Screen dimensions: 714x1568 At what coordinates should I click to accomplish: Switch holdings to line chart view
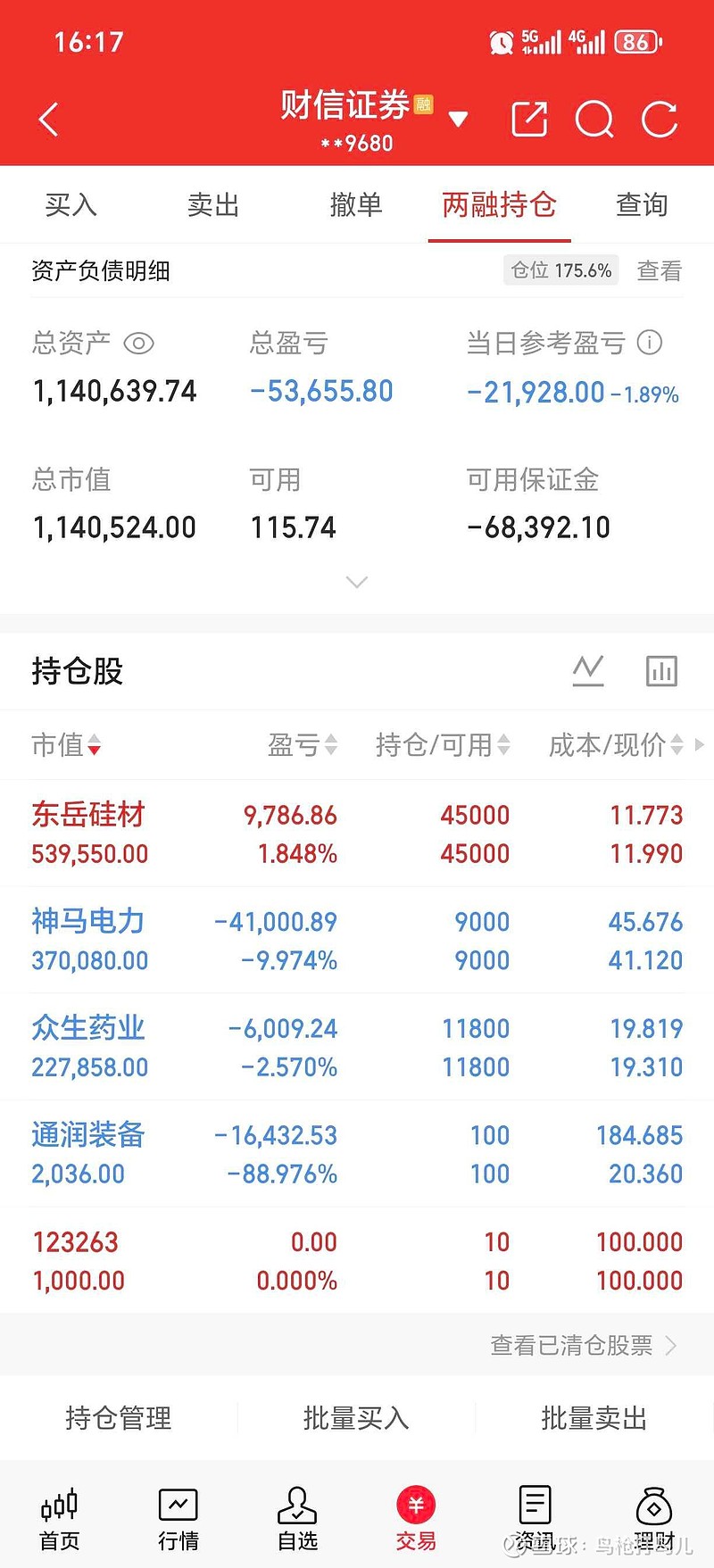click(x=588, y=669)
